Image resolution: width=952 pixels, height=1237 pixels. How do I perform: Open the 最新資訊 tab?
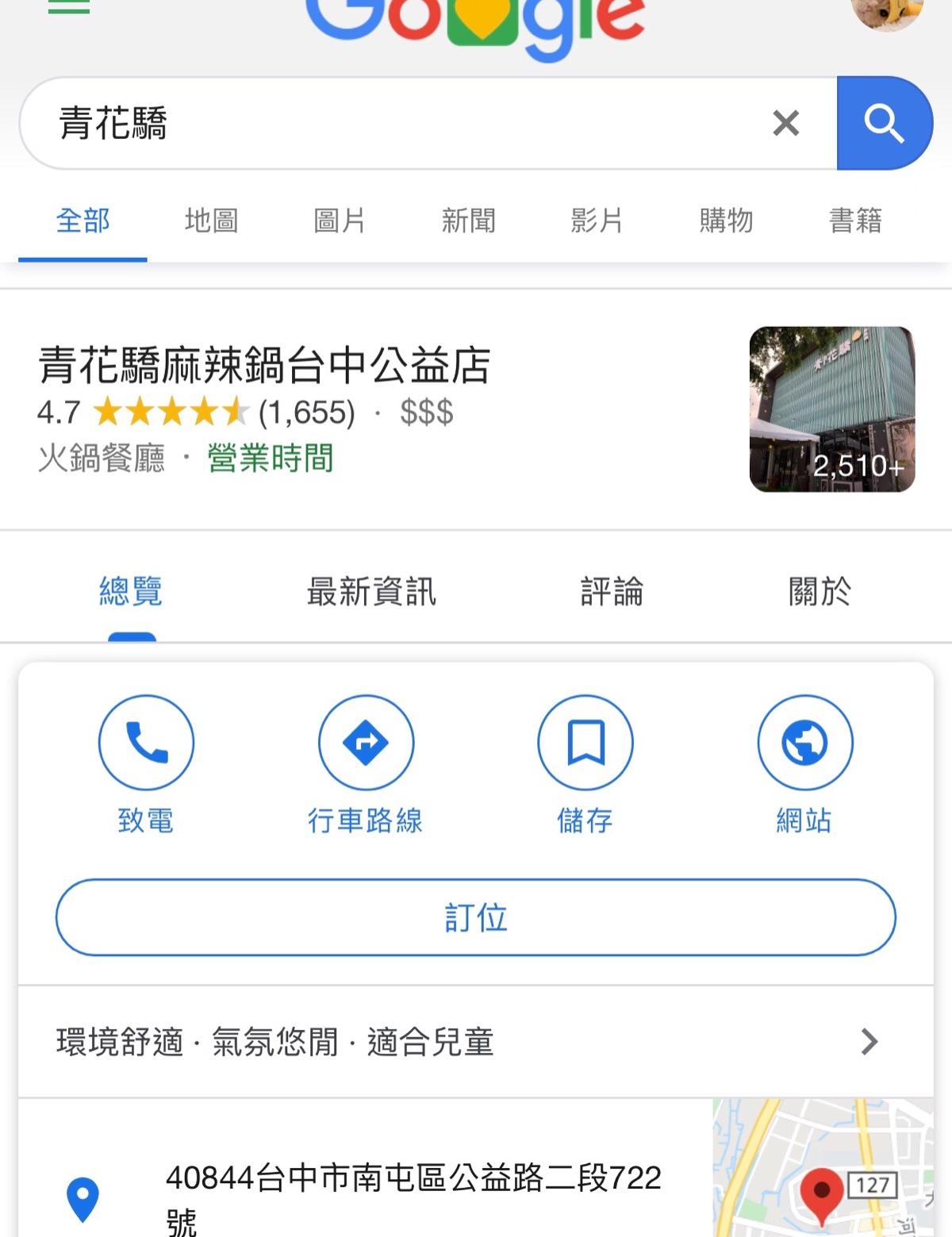(371, 592)
